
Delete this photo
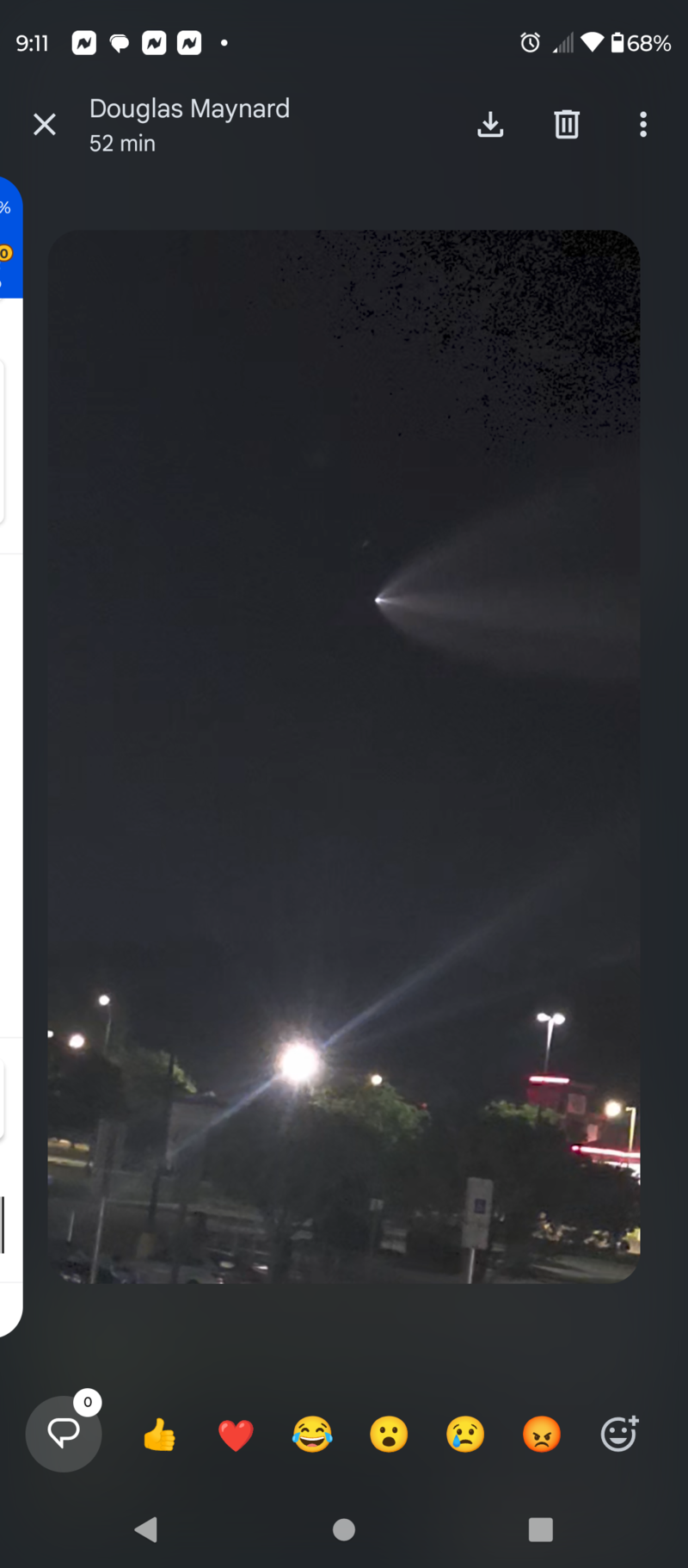(x=567, y=125)
